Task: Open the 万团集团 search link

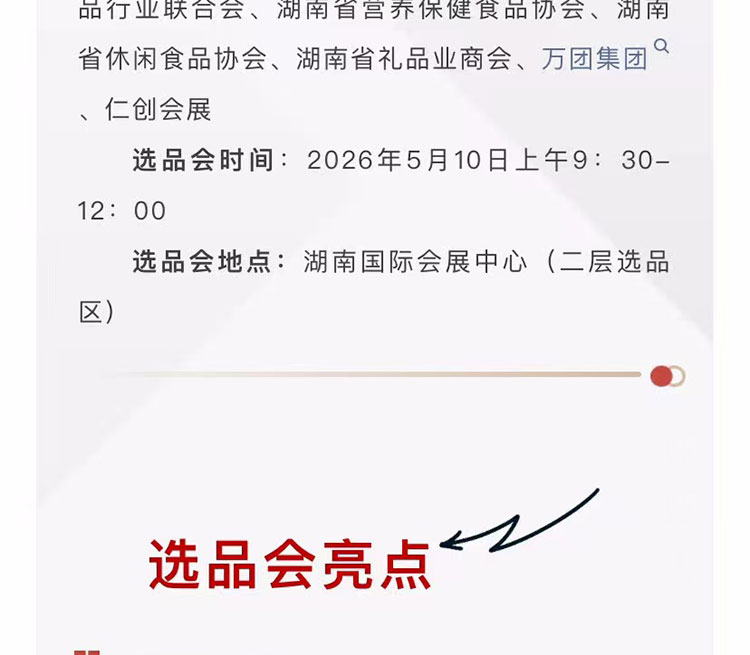Action: 595,58
